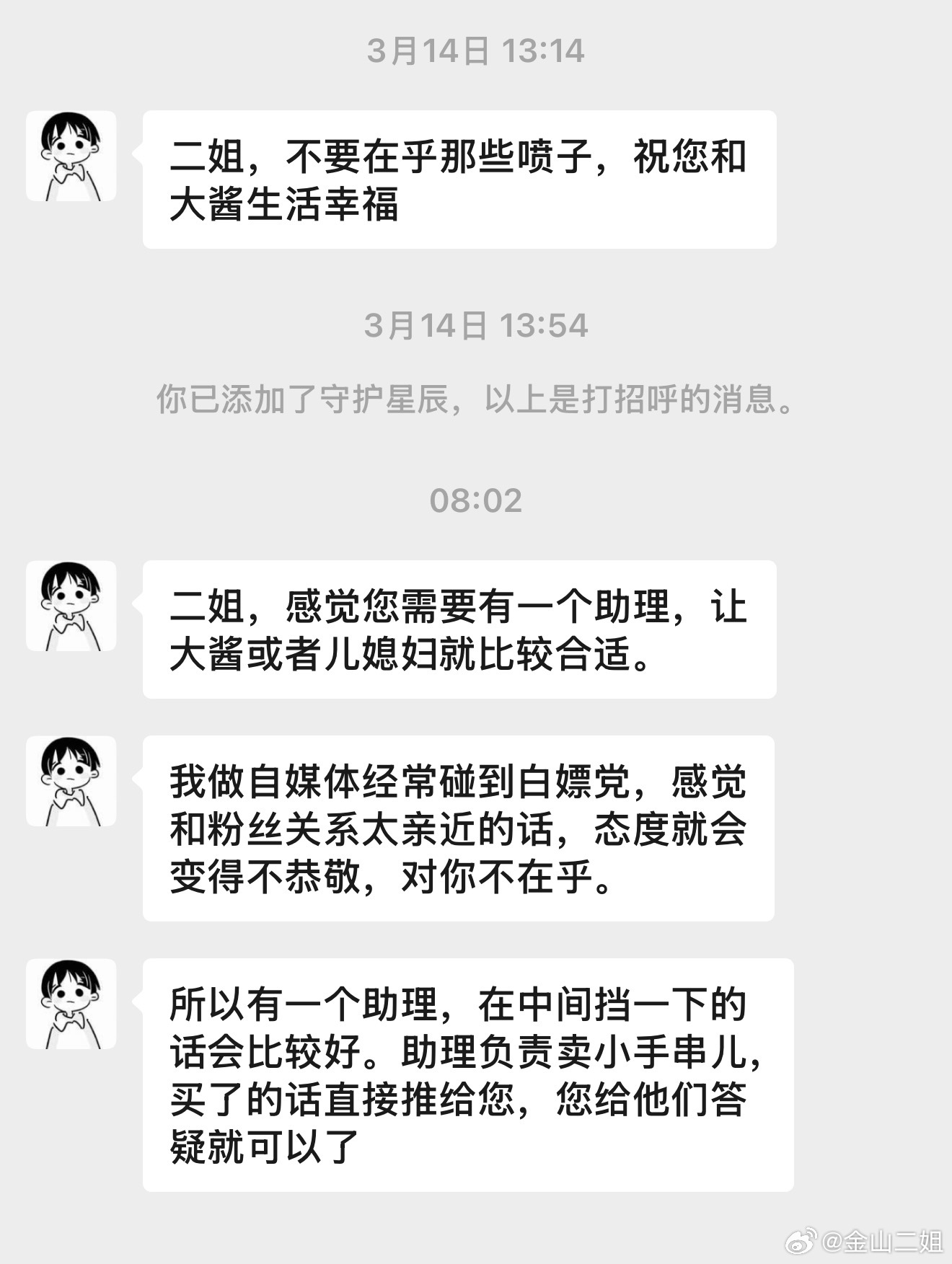
Task: Click the 3月14日 13:14 timestamp
Action: coord(476,49)
